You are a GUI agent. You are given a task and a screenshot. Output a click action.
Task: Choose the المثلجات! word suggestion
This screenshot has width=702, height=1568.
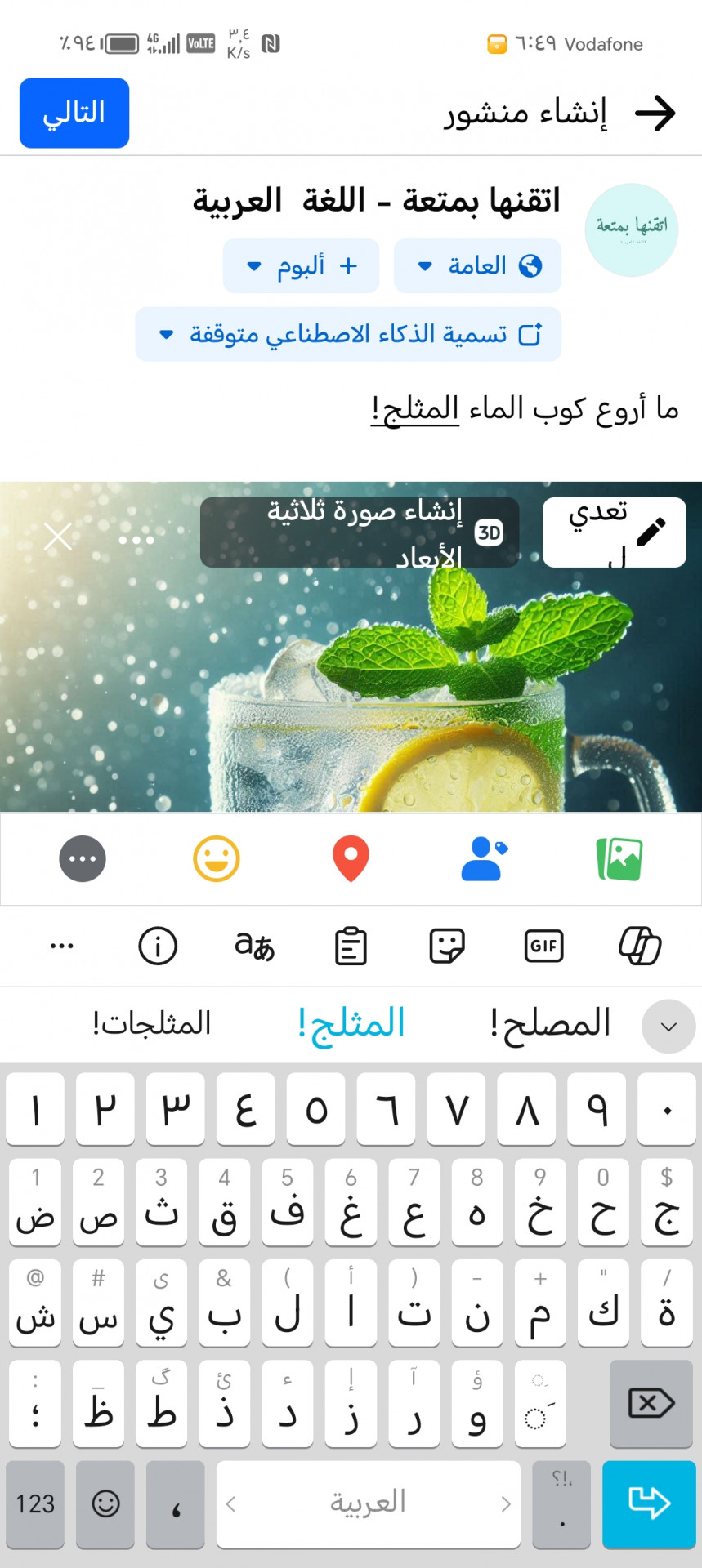152,1023
